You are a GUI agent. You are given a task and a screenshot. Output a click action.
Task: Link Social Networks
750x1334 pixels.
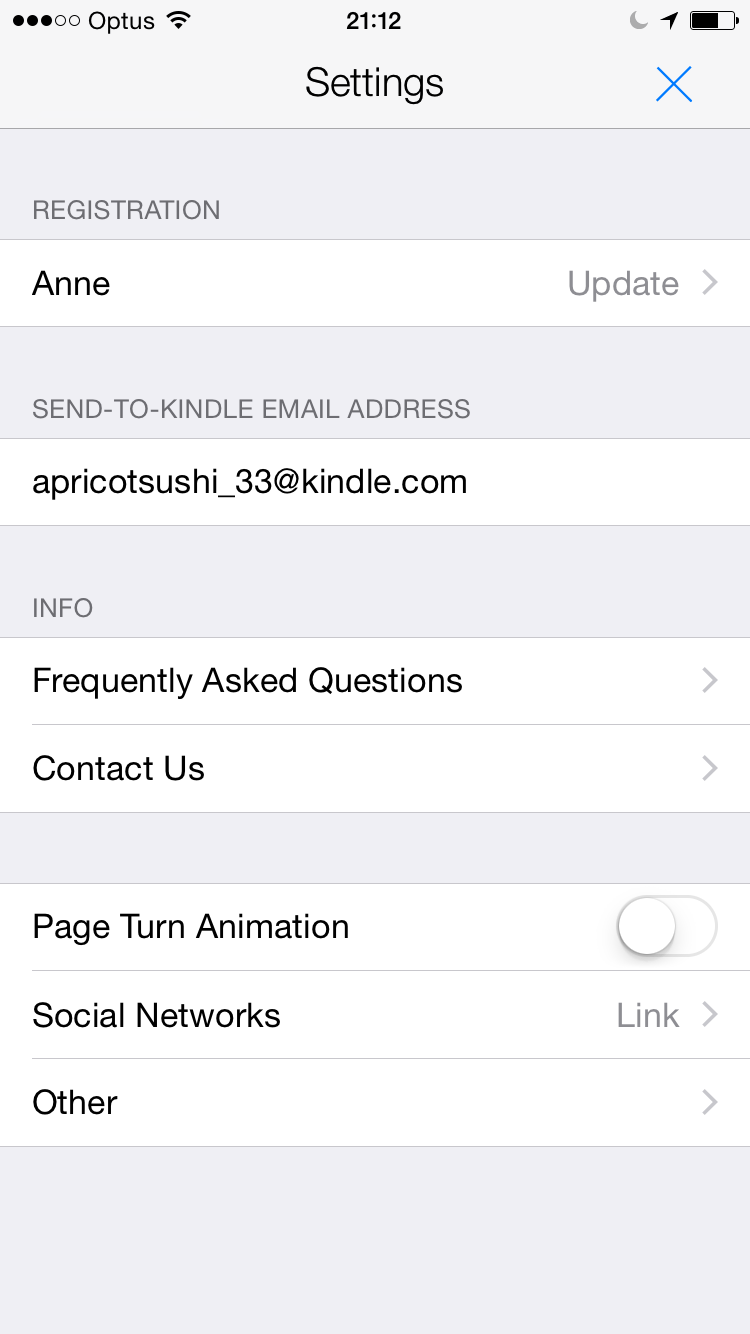click(375, 1015)
